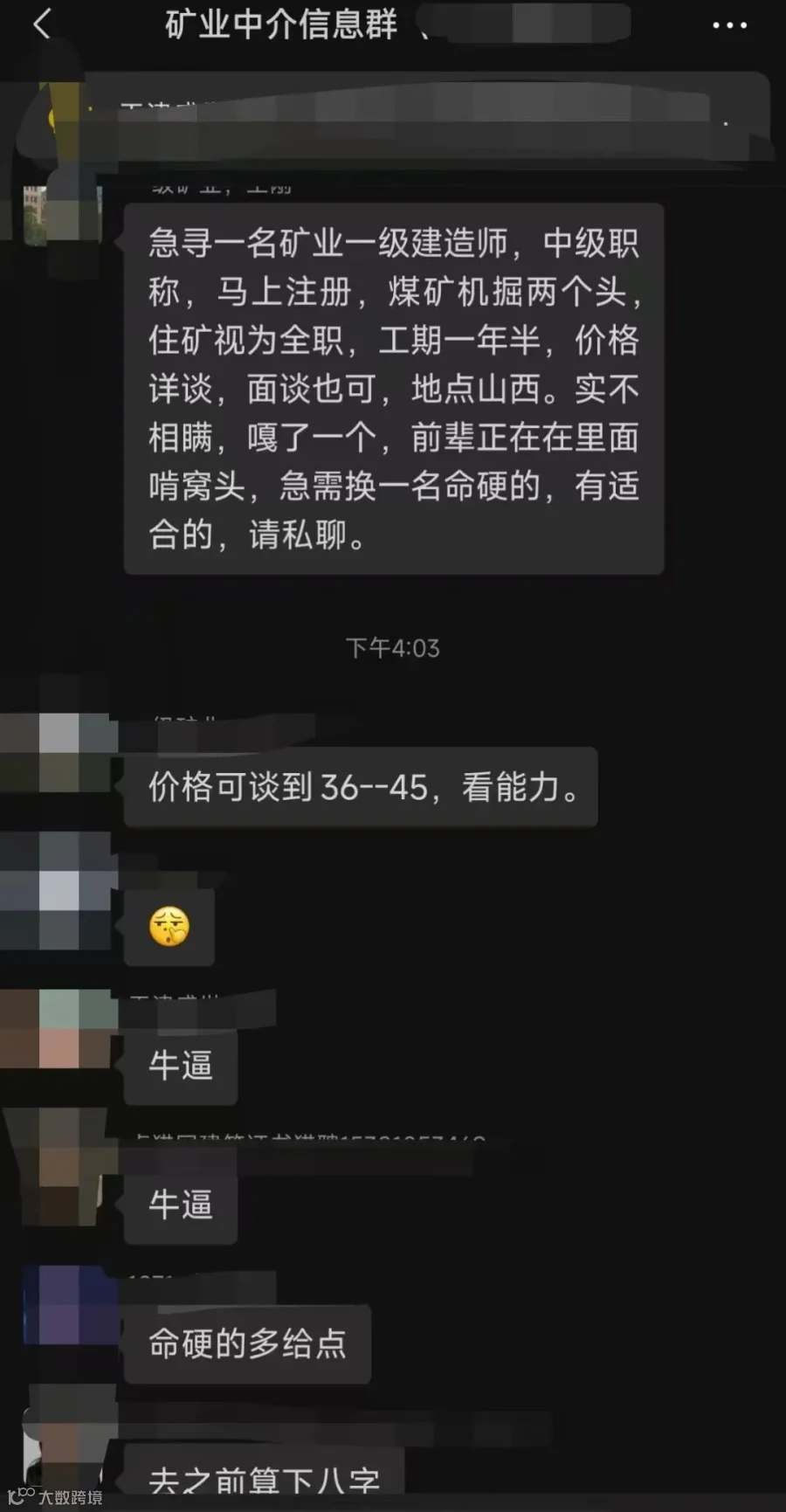Tap the back arrow to exit chat

pyautogui.click(x=42, y=24)
